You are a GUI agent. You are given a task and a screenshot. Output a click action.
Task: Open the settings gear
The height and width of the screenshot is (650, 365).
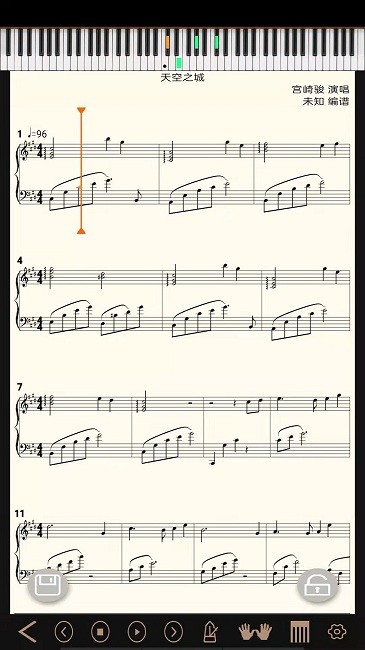click(337, 632)
